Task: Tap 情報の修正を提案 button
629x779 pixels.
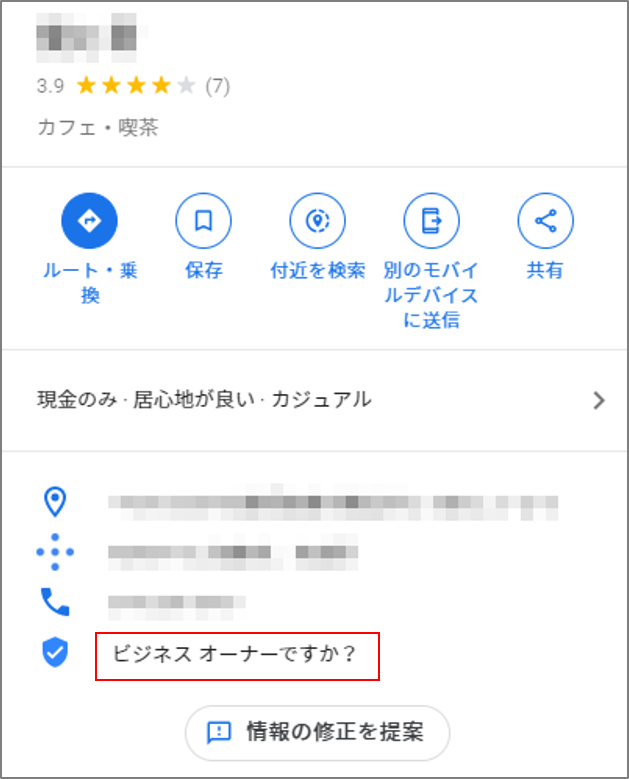Action: coord(317,732)
